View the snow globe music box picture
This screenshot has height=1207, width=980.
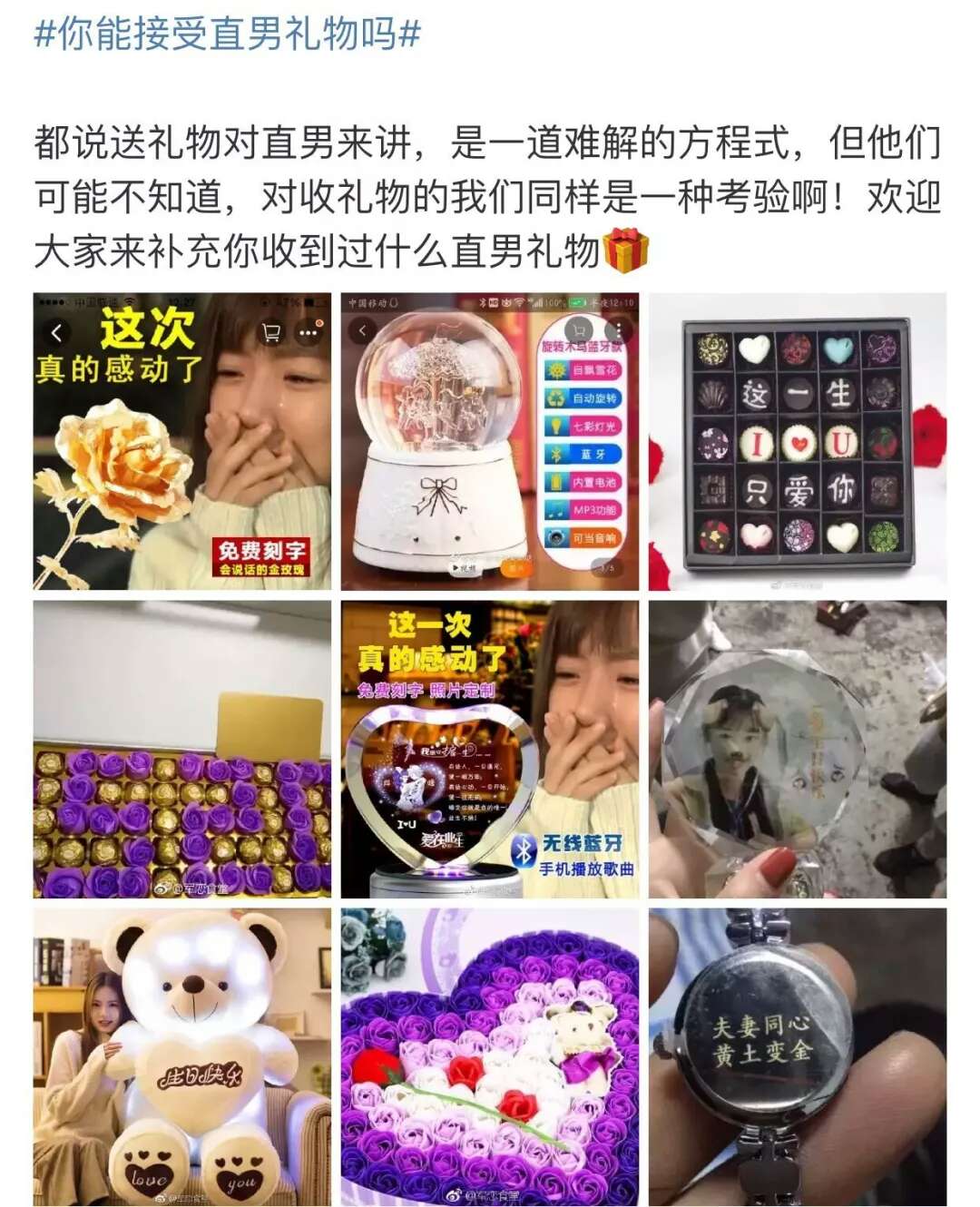click(490, 441)
